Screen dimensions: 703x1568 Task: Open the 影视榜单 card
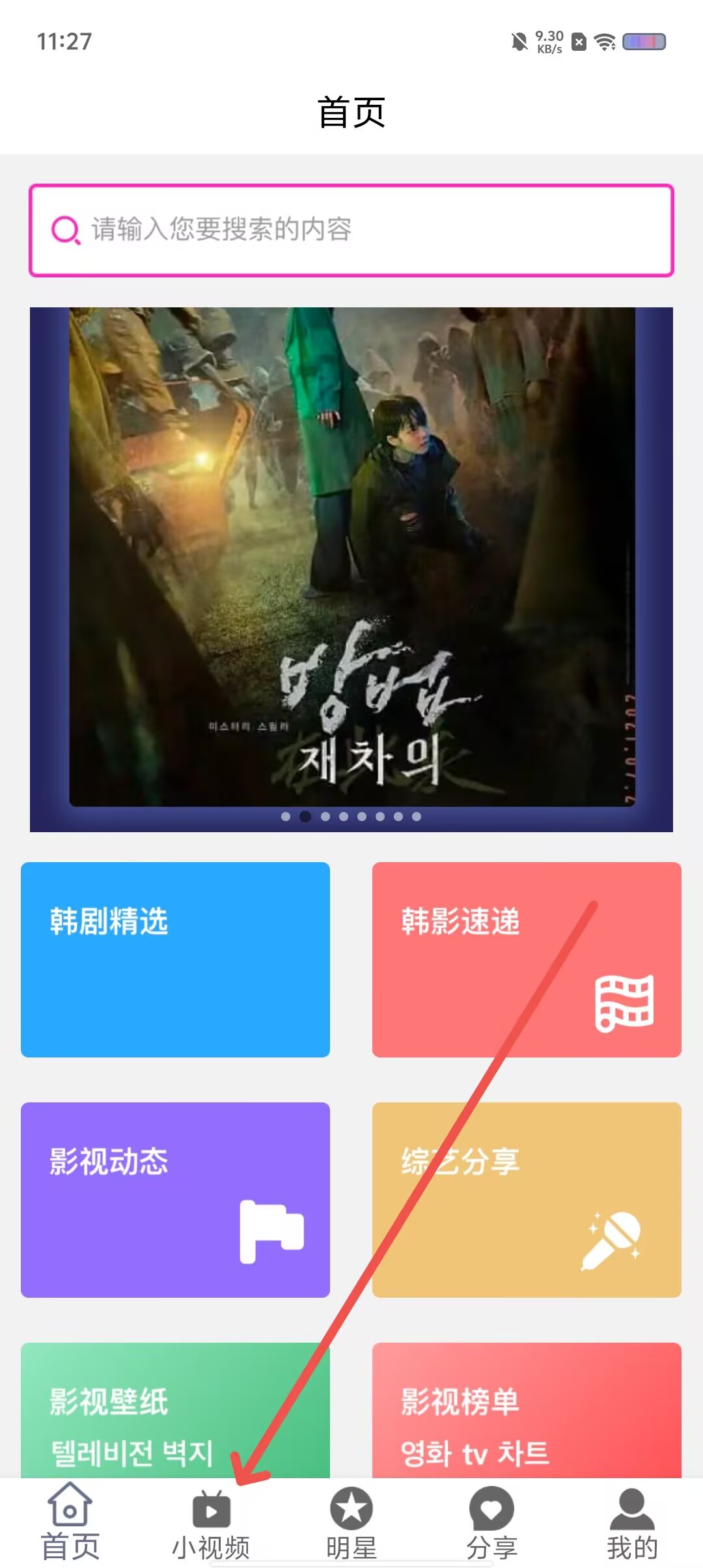point(527,1413)
